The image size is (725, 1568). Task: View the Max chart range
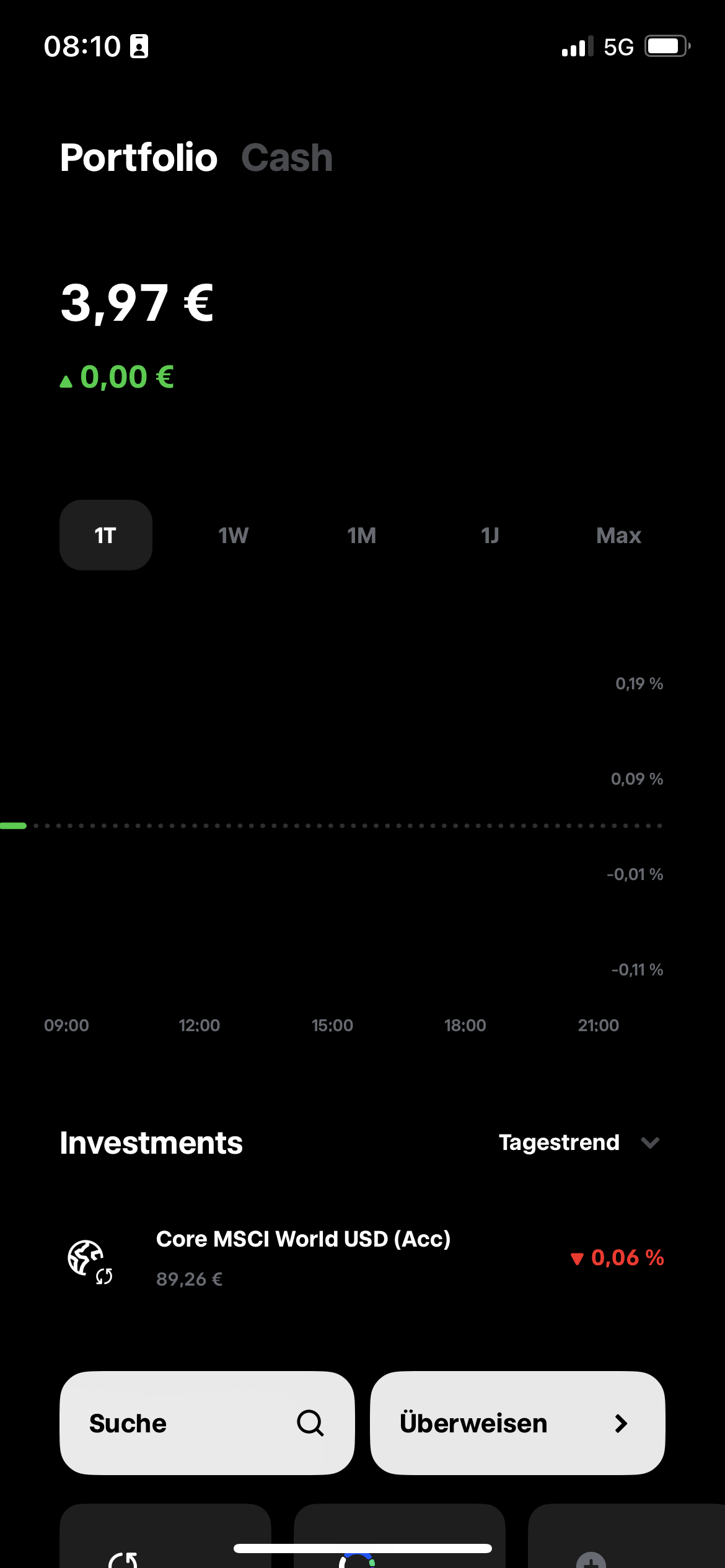click(x=618, y=535)
